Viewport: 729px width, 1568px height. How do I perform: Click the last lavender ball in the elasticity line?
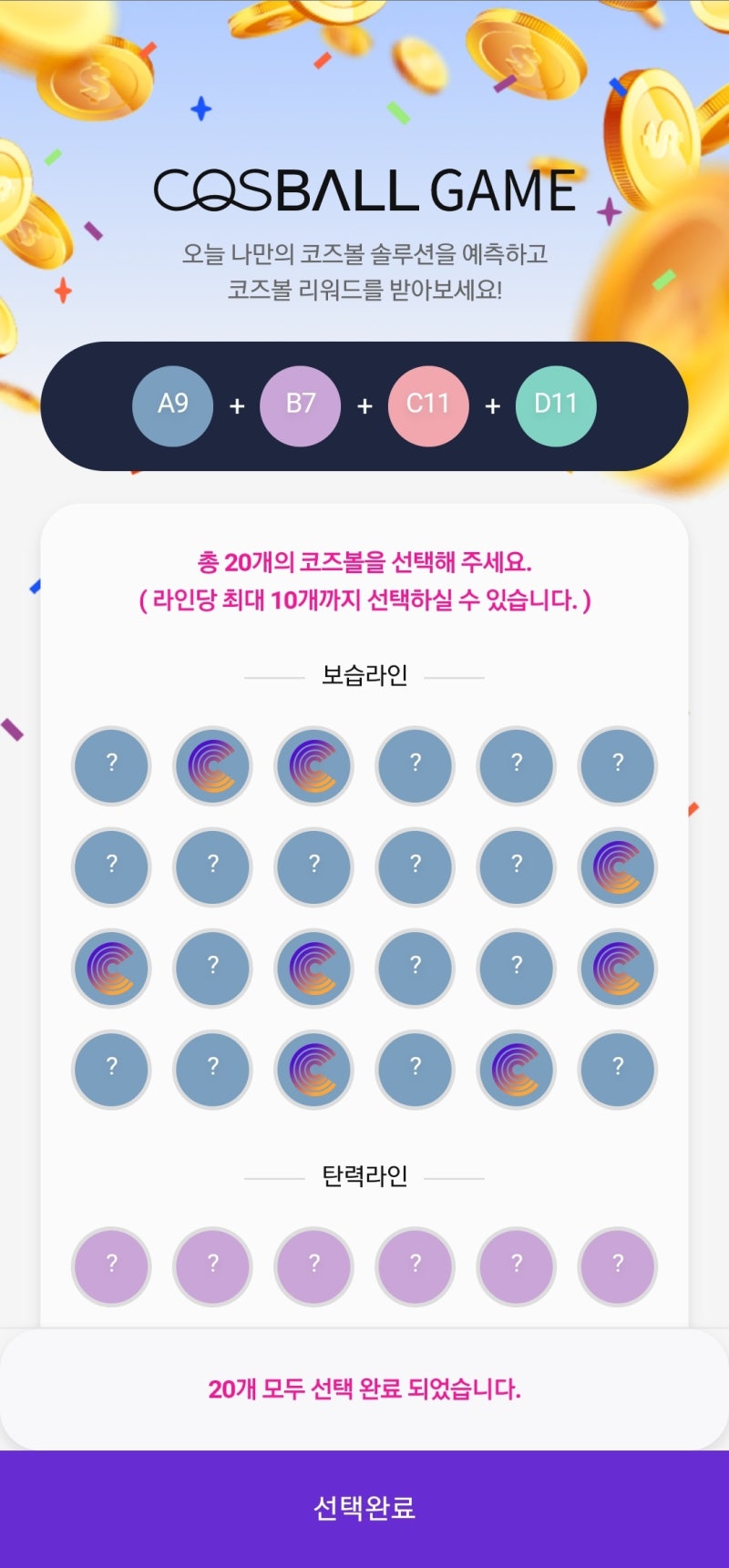tap(618, 1266)
